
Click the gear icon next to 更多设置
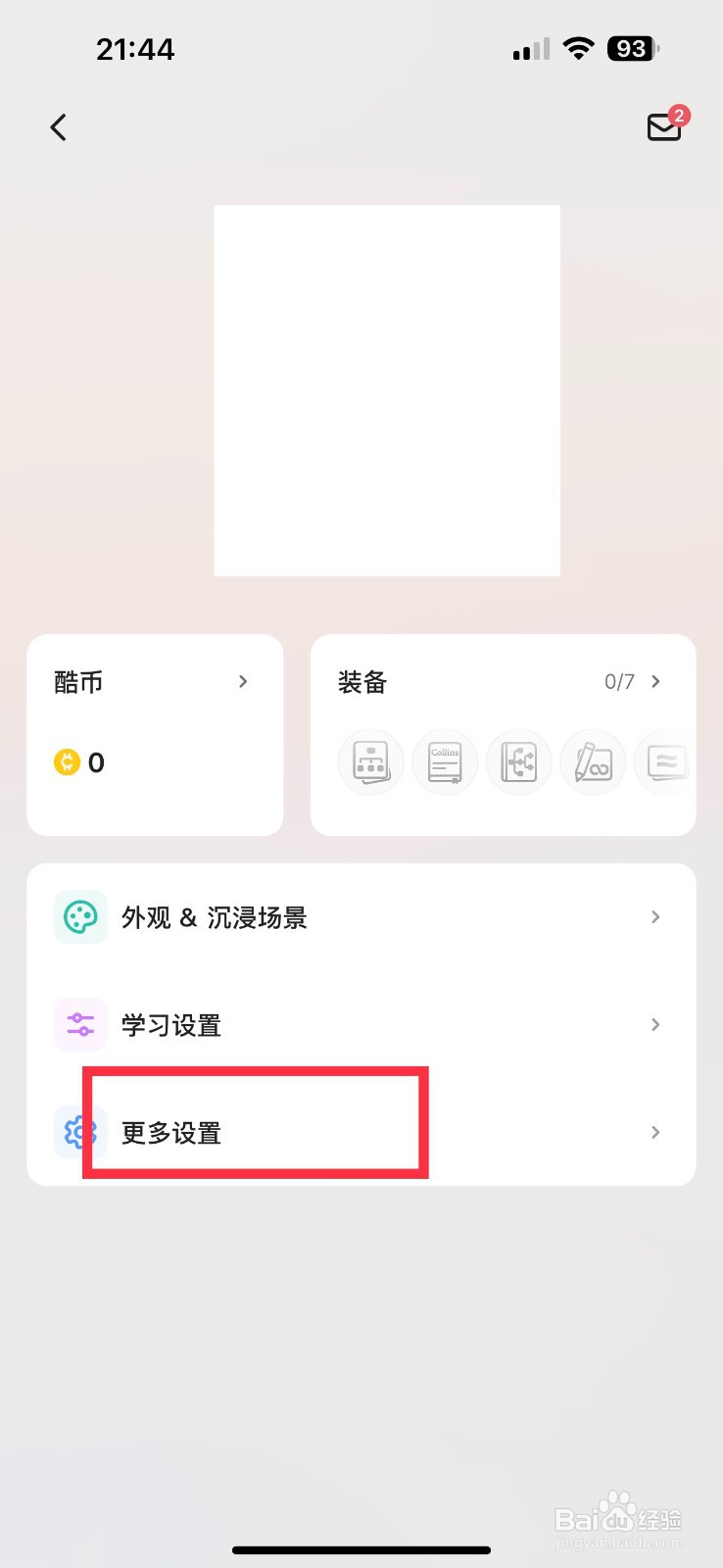point(80,1132)
